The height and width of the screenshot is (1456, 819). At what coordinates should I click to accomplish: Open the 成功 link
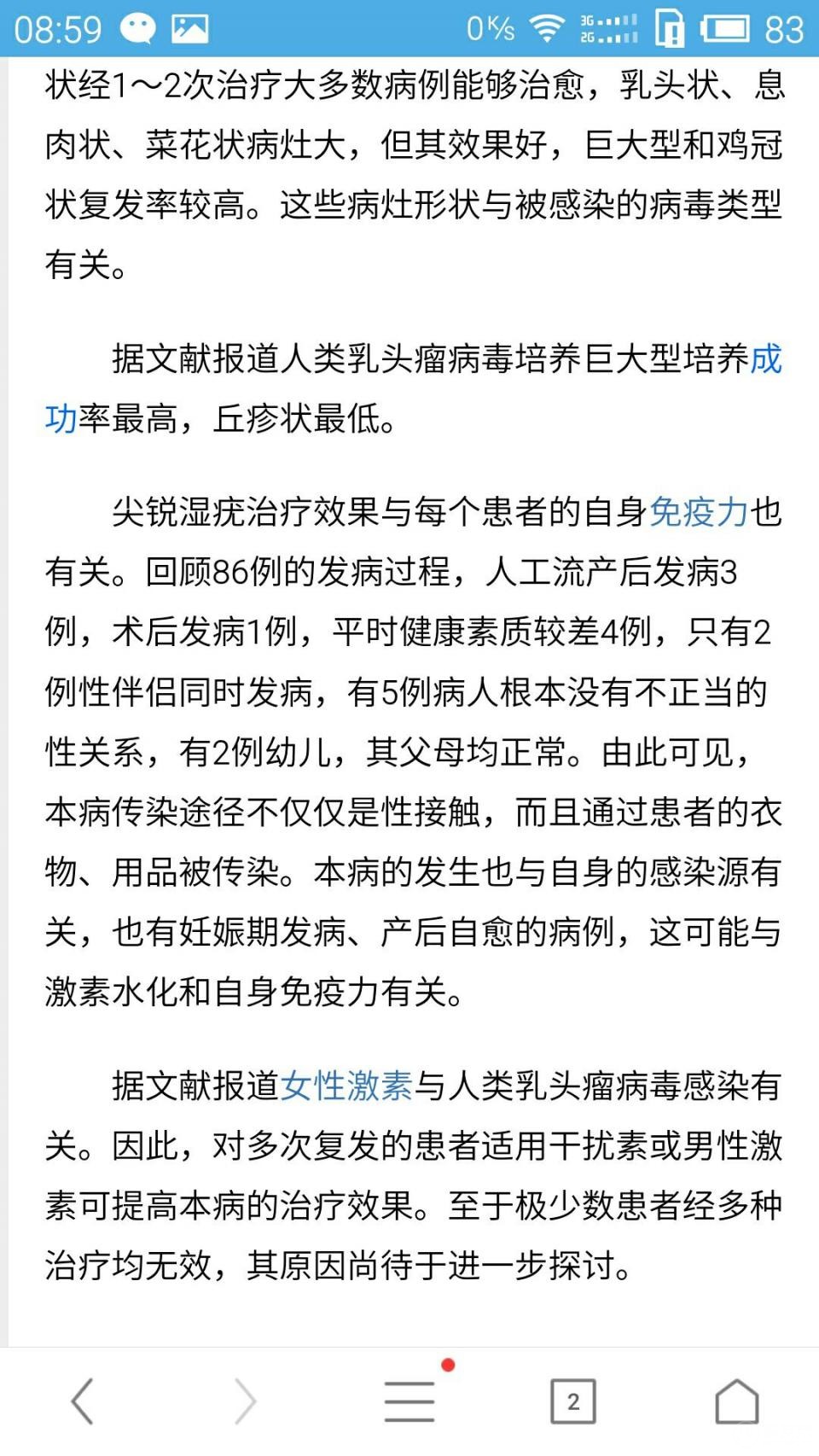tap(766, 359)
